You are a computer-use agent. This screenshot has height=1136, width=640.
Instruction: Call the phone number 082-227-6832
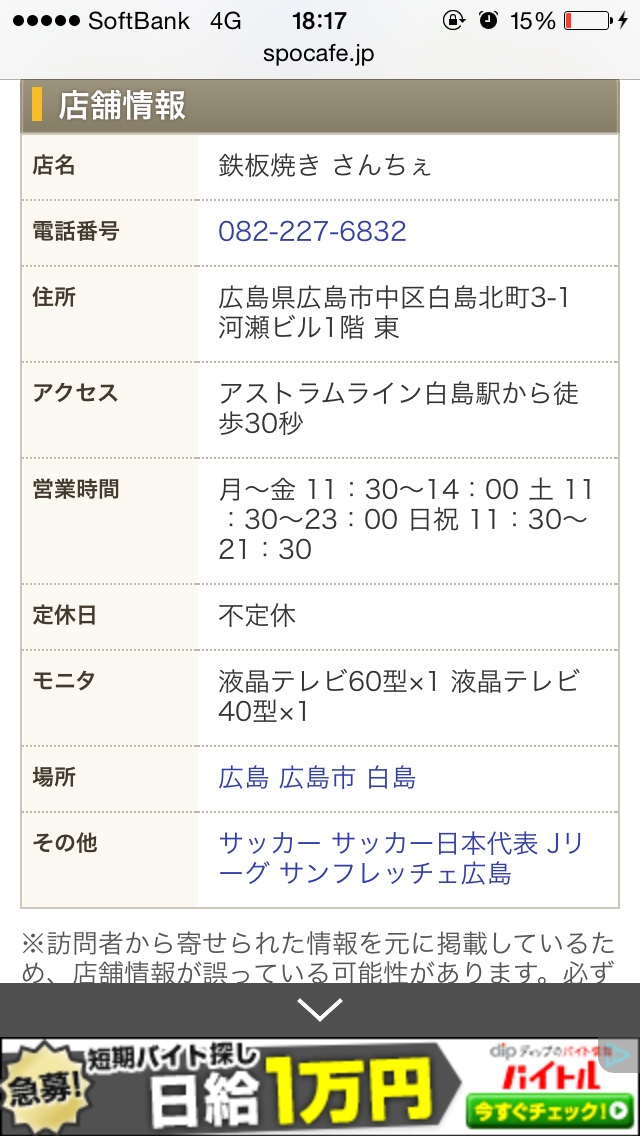pyautogui.click(x=312, y=232)
